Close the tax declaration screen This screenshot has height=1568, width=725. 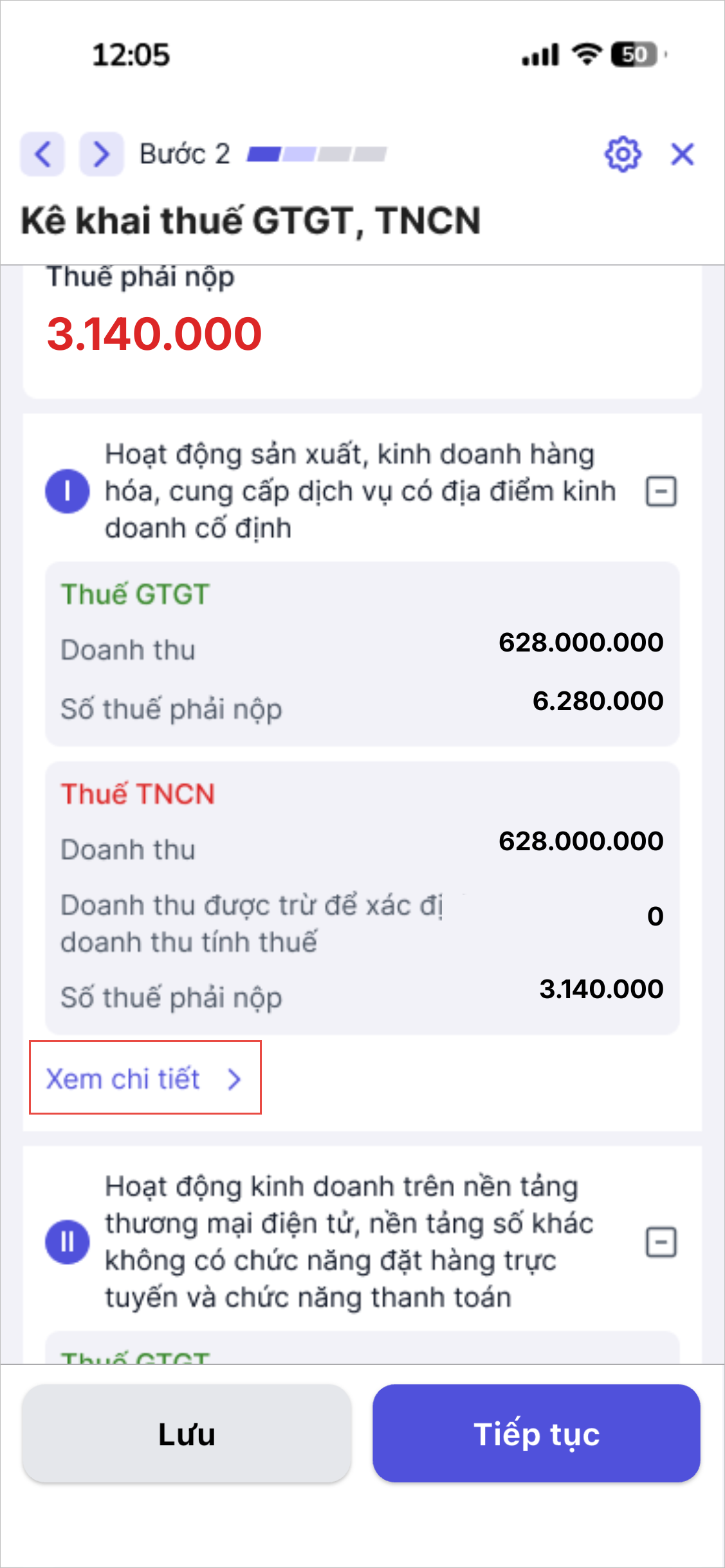(x=682, y=154)
